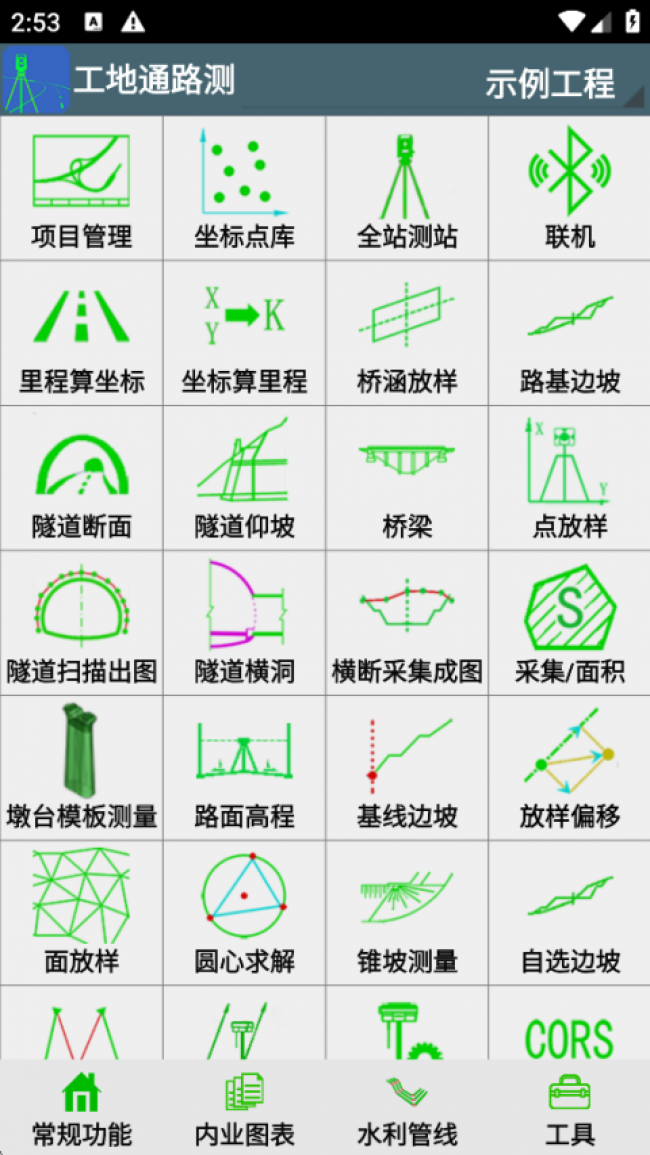Screen dimensions: 650x1155
Task: Open 项目管理 project management
Action: pyautogui.click(x=82, y=188)
